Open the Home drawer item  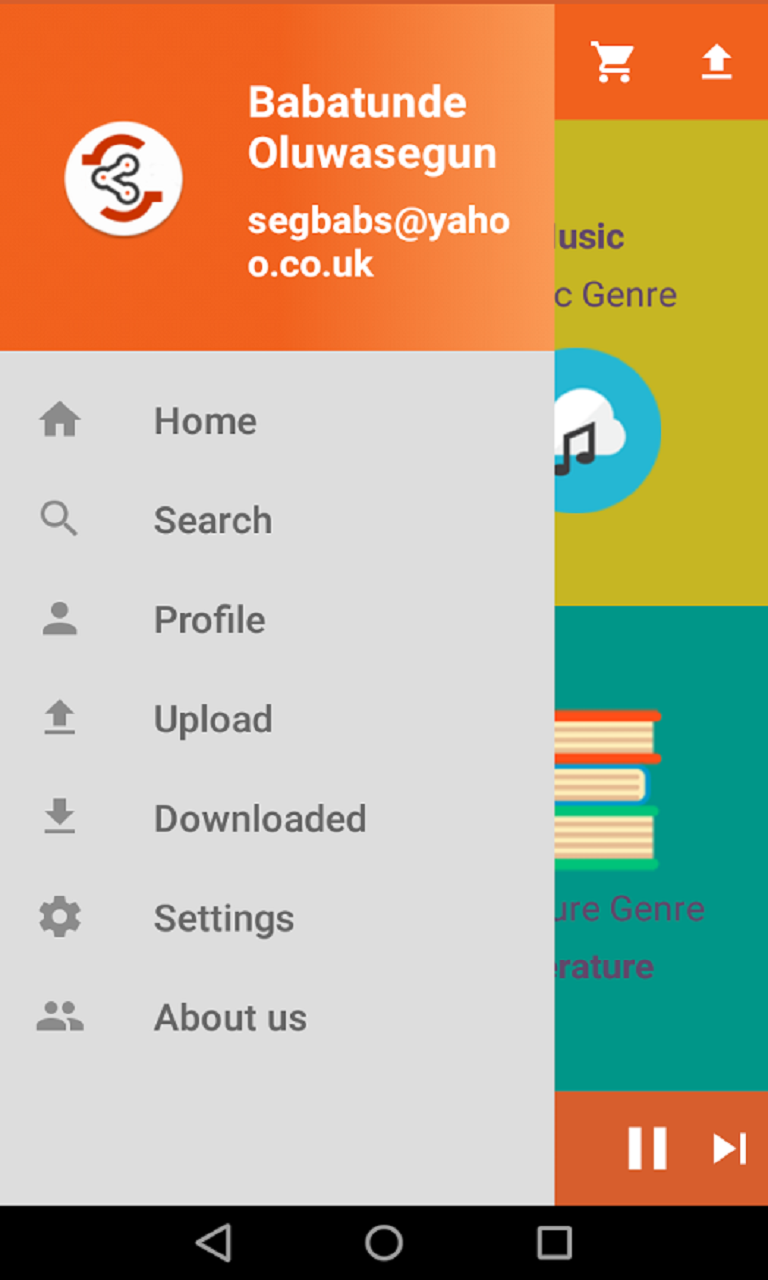pyautogui.click(x=205, y=421)
